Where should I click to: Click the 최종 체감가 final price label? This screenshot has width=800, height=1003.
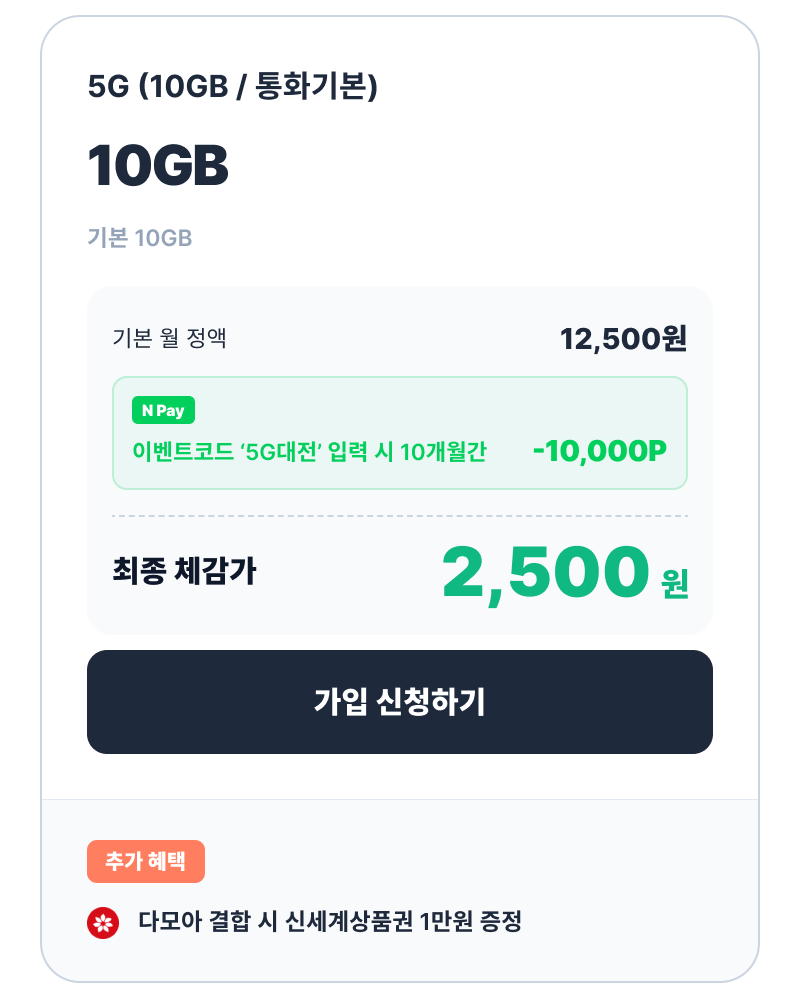point(176,573)
